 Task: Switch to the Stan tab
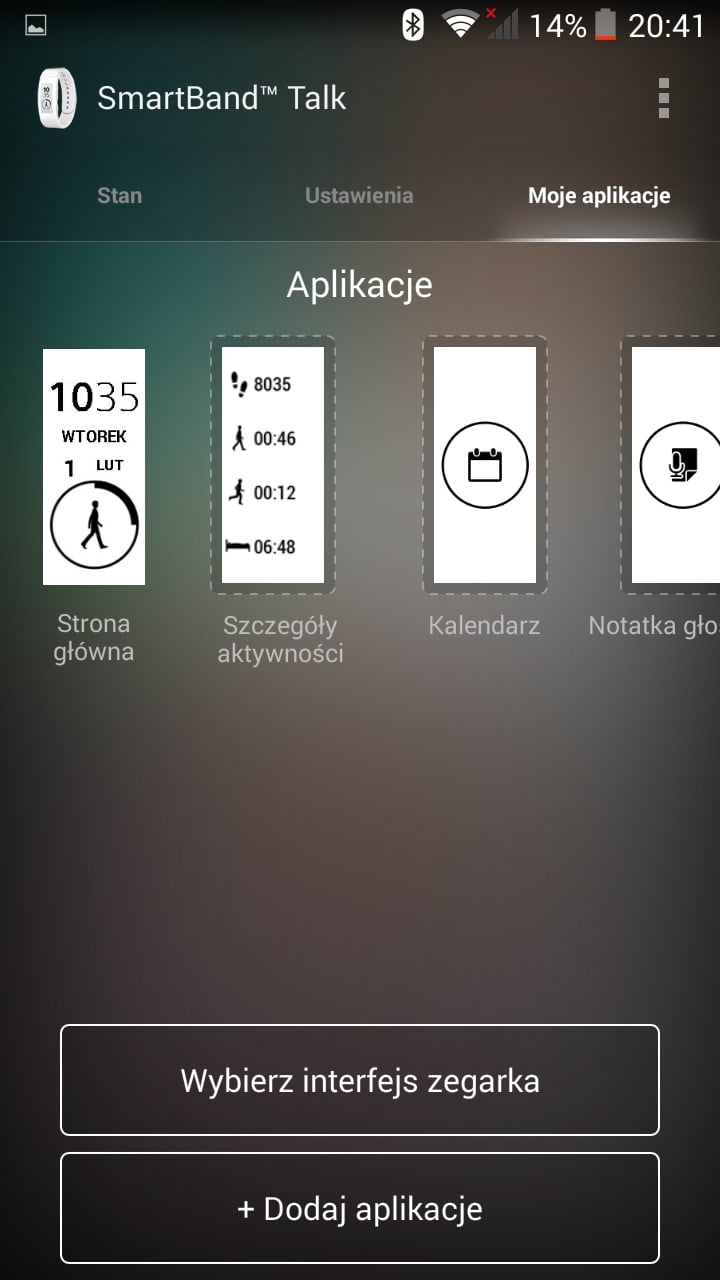[119, 196]
